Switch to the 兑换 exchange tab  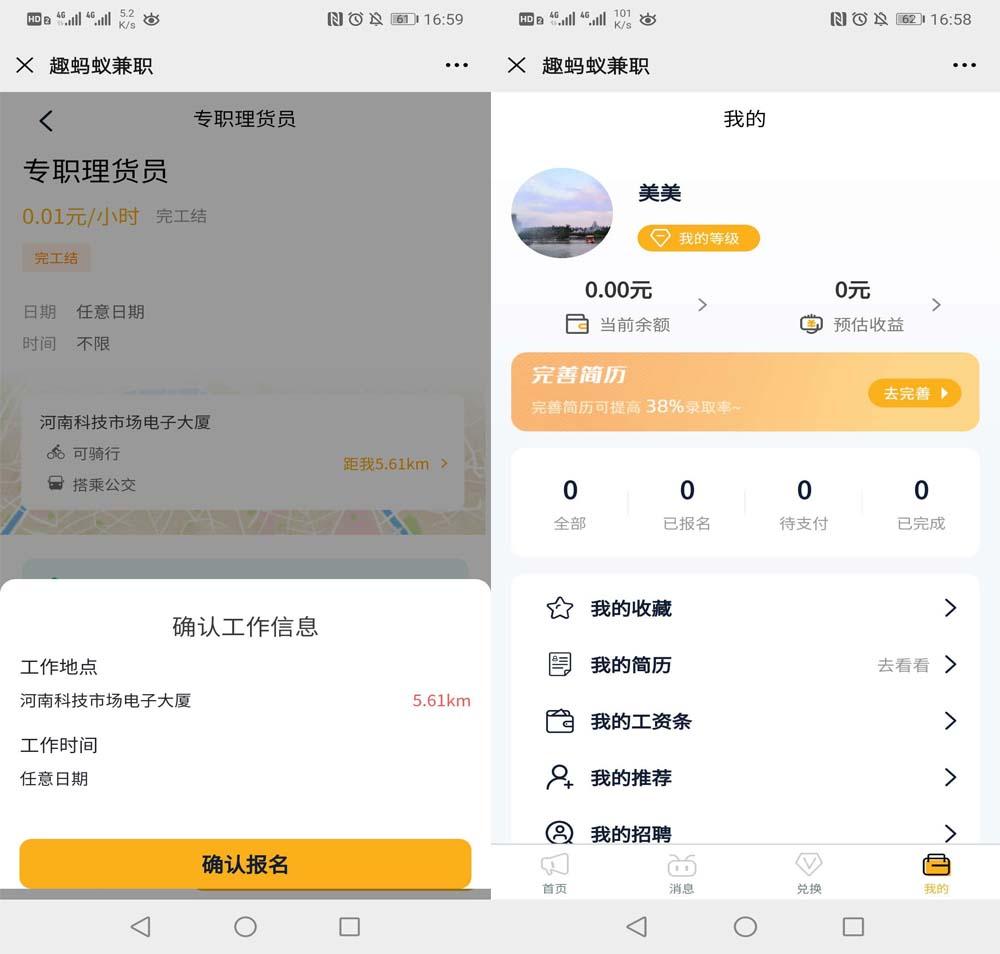[x=809, y=873]
